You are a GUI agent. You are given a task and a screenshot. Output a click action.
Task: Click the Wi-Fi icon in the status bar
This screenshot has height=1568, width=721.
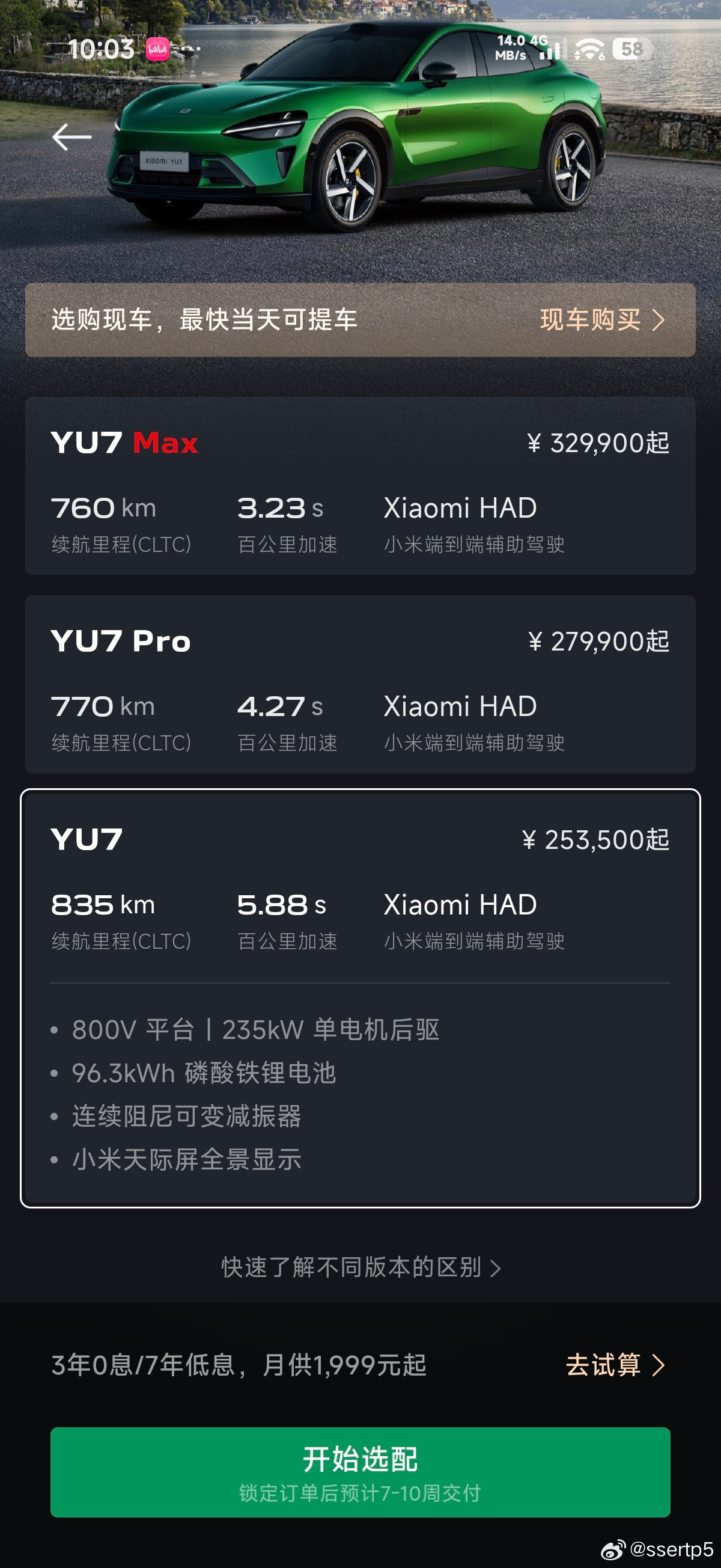(x=589, y=50)
